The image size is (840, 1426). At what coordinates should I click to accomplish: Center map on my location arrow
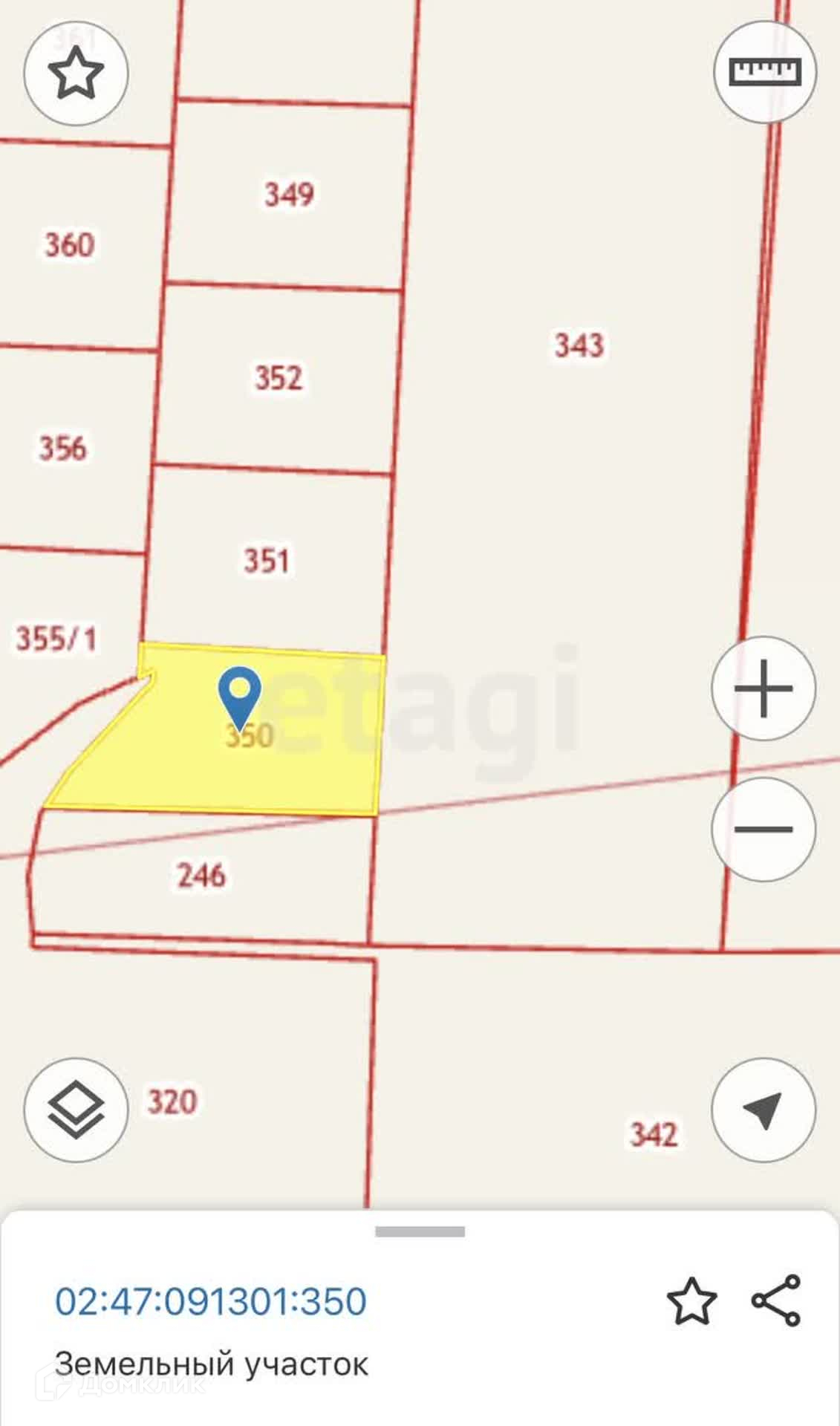tap(764, 1110)
